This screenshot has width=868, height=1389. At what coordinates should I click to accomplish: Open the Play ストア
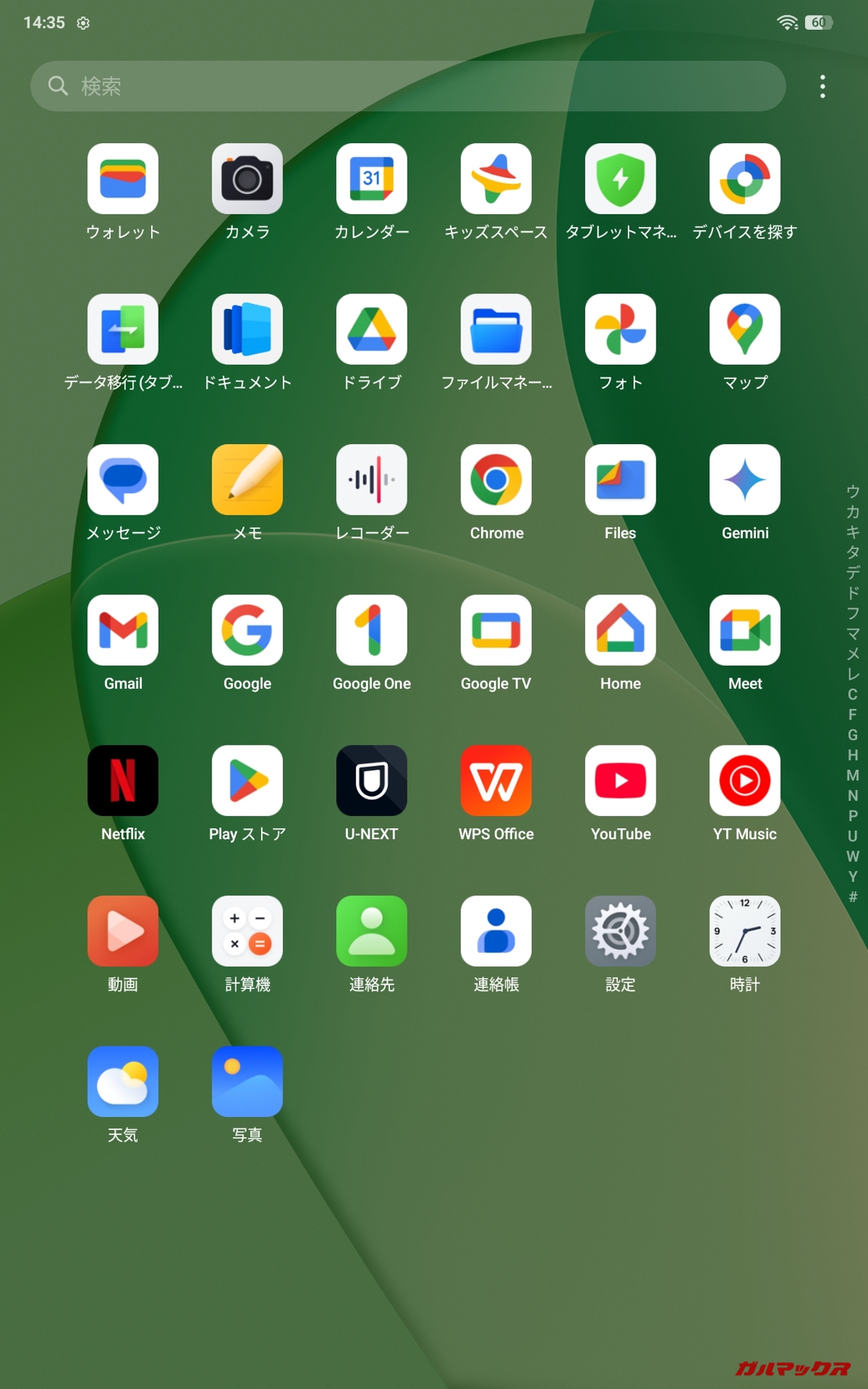point(248,781)
